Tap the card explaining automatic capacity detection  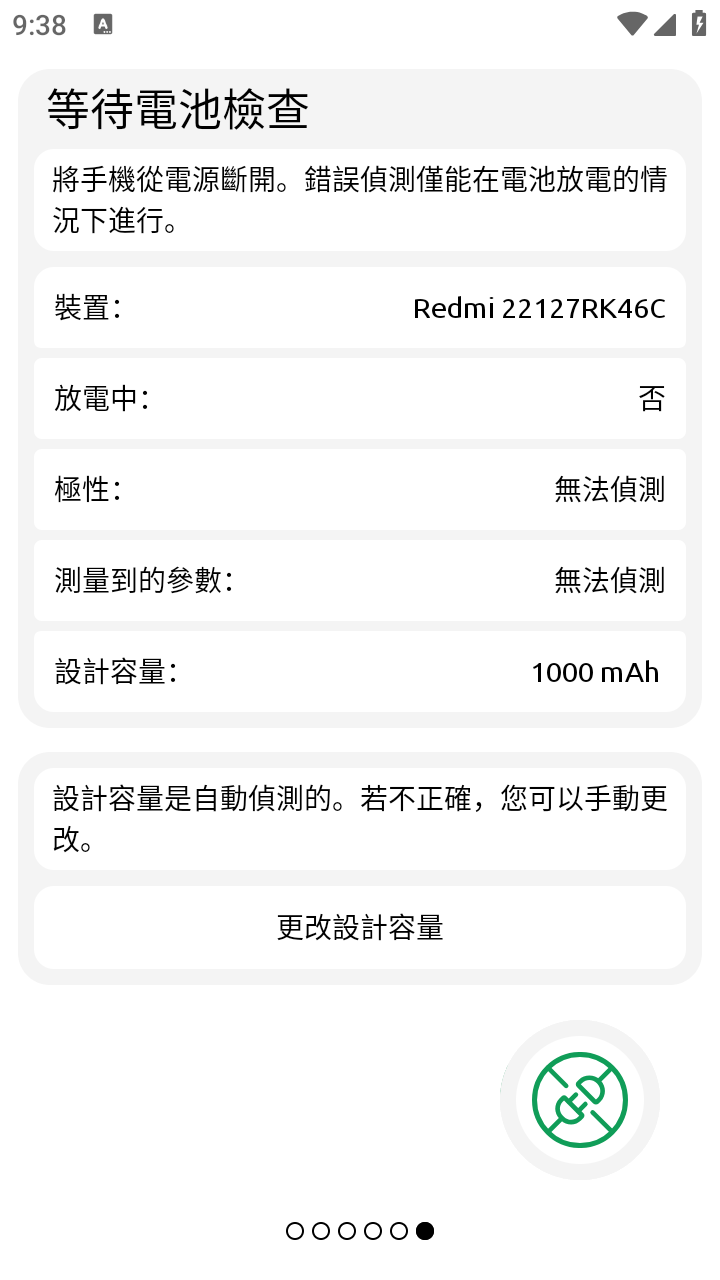360,815
